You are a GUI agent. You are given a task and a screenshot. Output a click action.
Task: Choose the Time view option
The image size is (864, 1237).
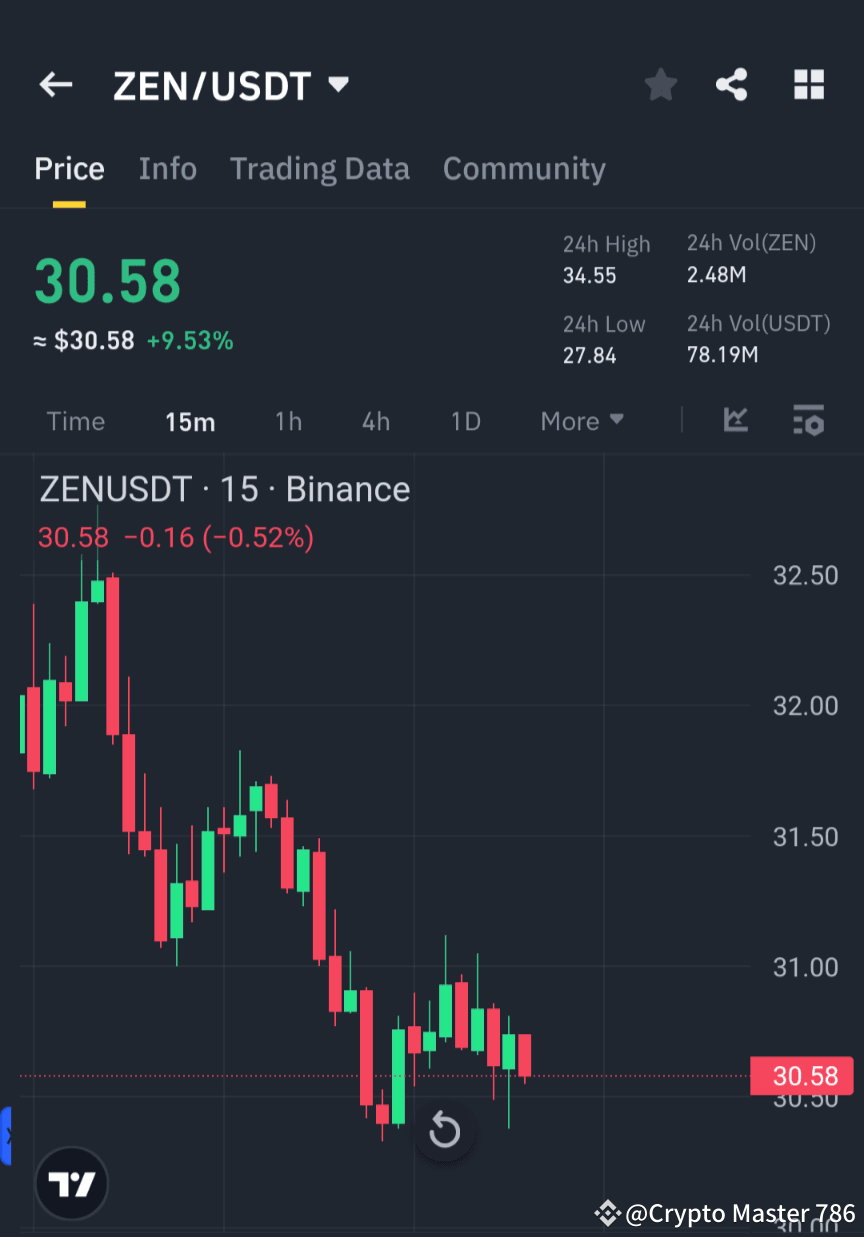click(76, 421)
